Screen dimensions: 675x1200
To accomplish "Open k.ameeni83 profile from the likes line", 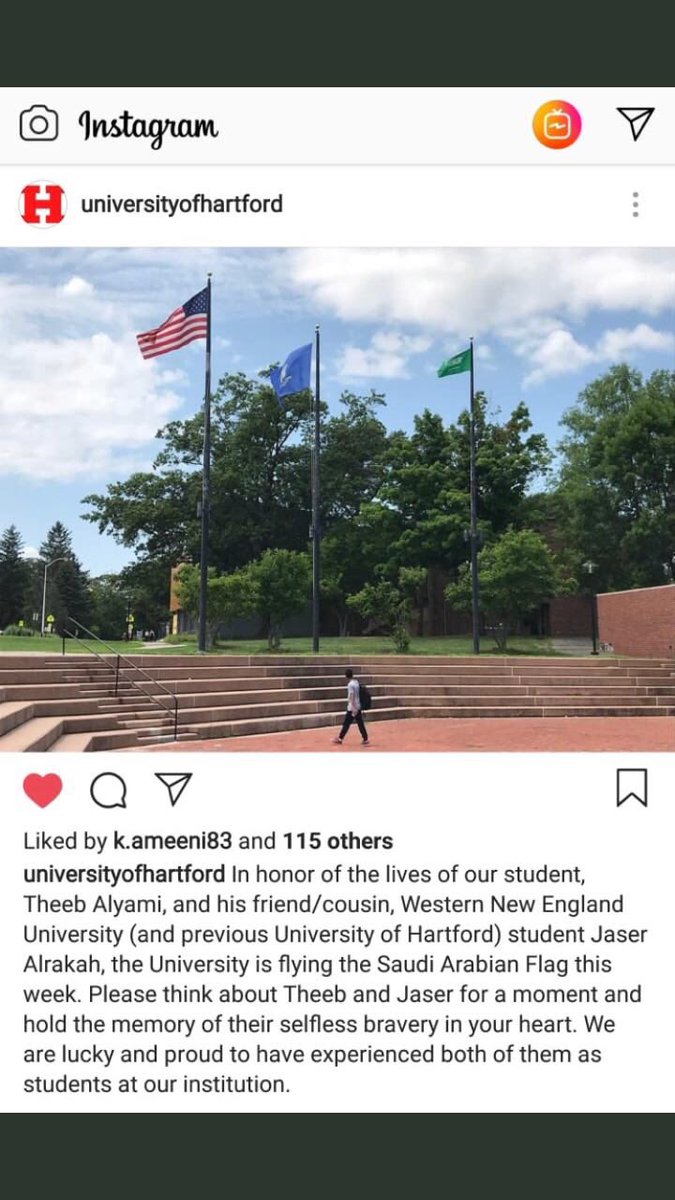I will (170, 842).
